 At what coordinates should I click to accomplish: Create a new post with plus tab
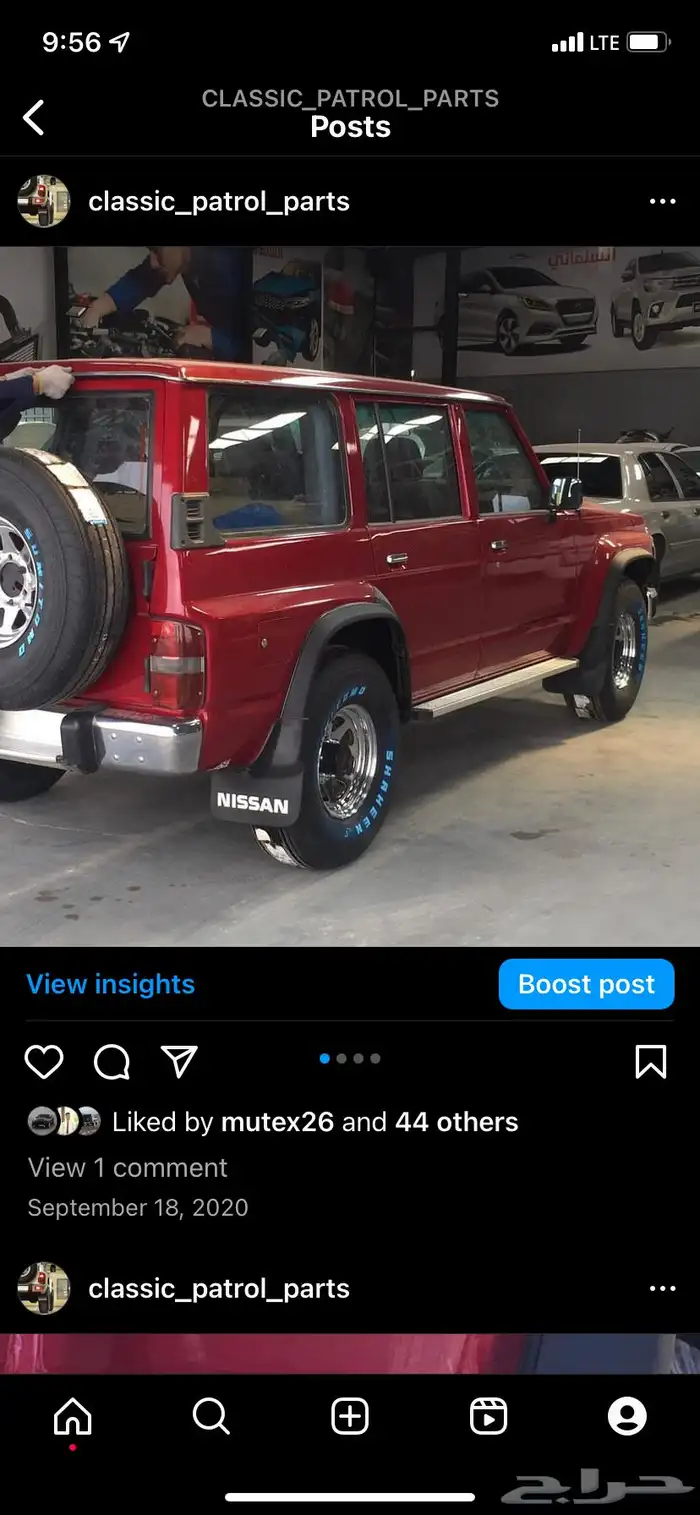[350, 1416]
